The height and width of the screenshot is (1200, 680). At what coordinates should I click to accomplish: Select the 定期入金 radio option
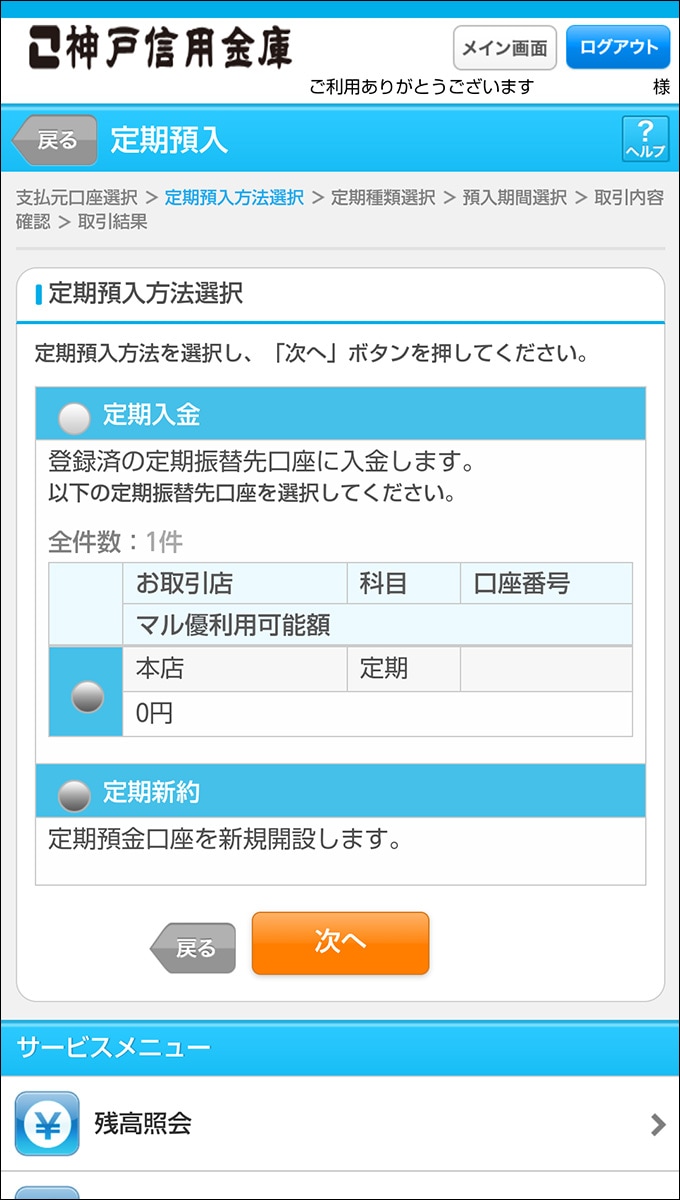(74, 416)
